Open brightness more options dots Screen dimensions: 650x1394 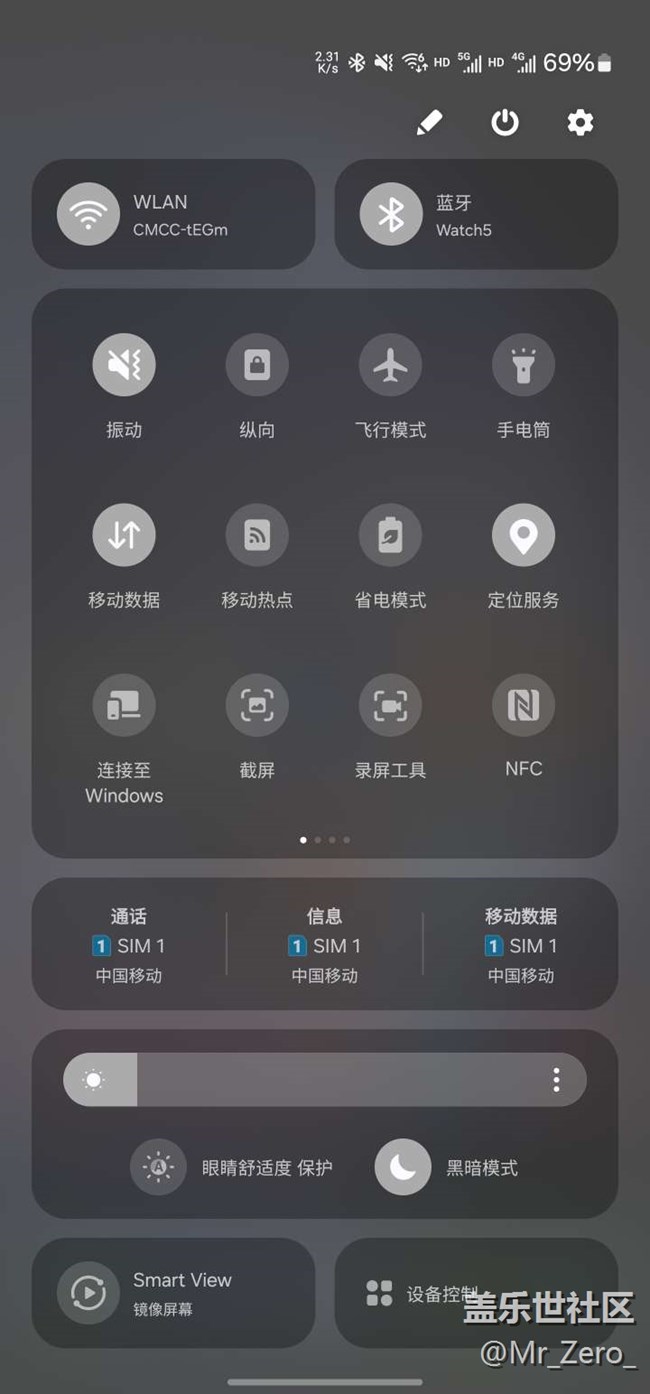coord(556,1080)
